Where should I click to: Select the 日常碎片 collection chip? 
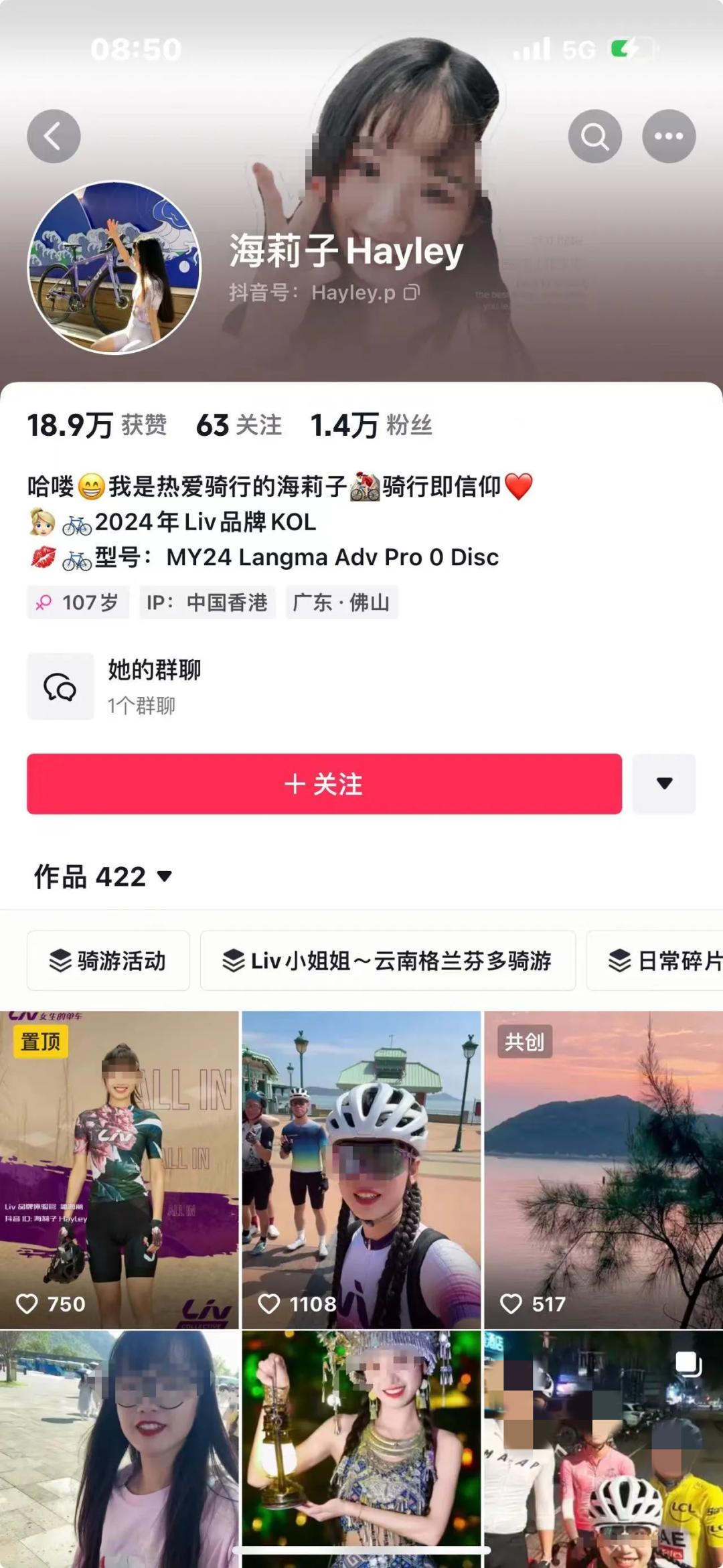tap(663, 961)
